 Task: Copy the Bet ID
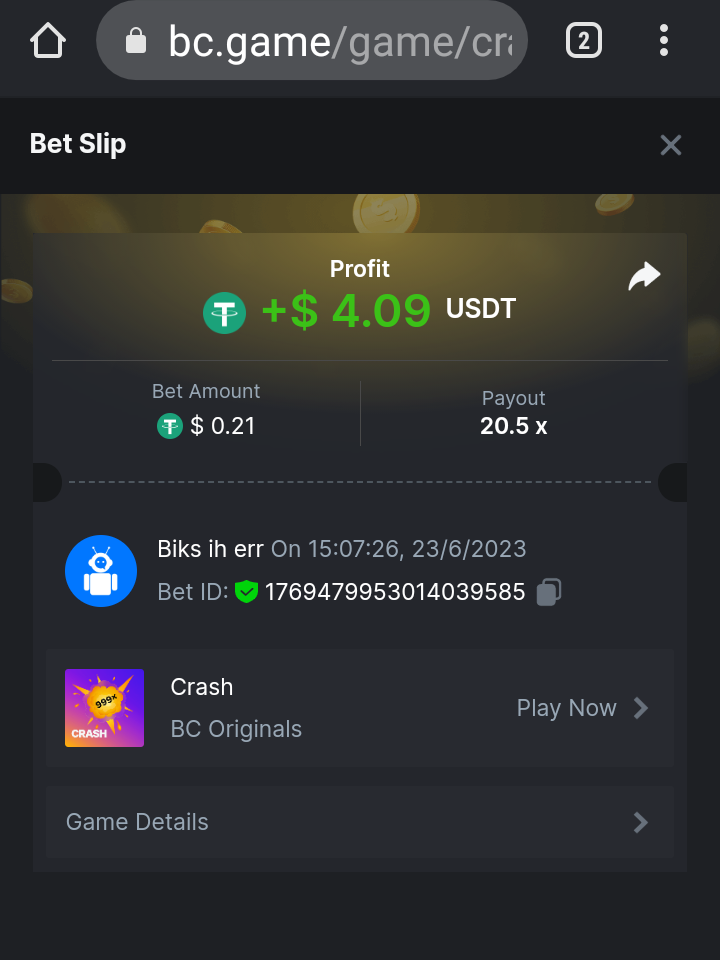click(548, 592)
